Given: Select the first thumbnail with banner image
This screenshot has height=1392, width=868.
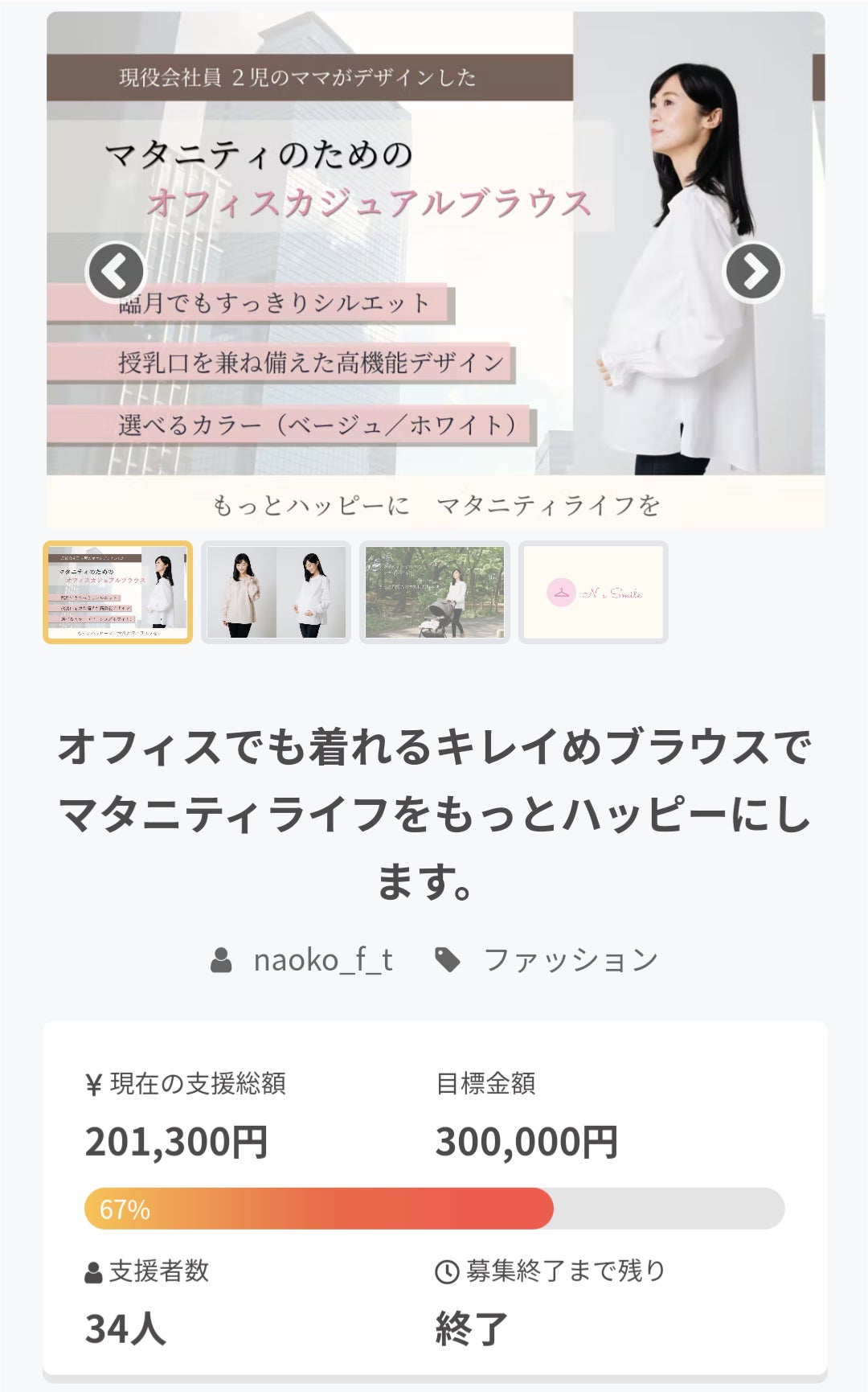Looking at the screenshot, I should pos(117,593).
